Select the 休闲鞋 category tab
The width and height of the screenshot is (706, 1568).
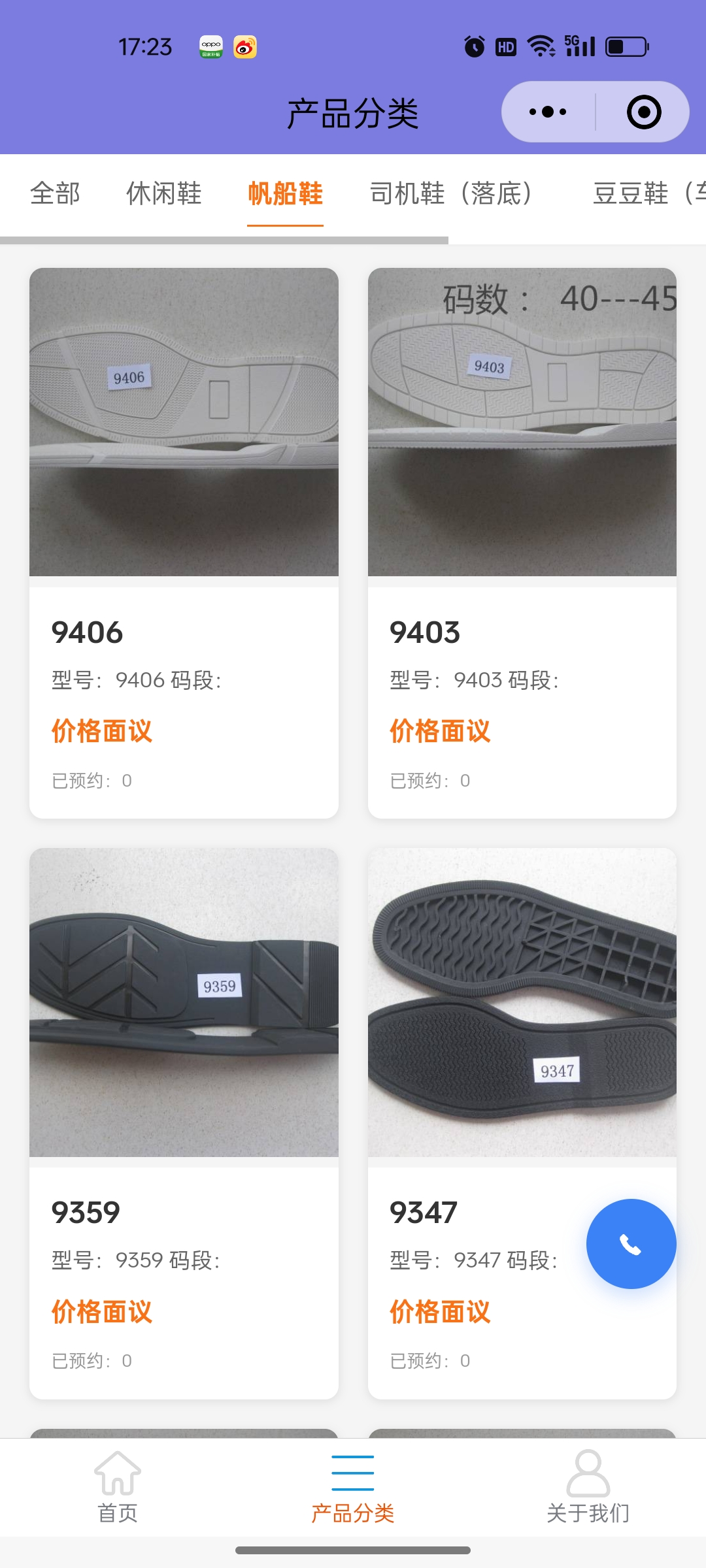tap(164, 193)
